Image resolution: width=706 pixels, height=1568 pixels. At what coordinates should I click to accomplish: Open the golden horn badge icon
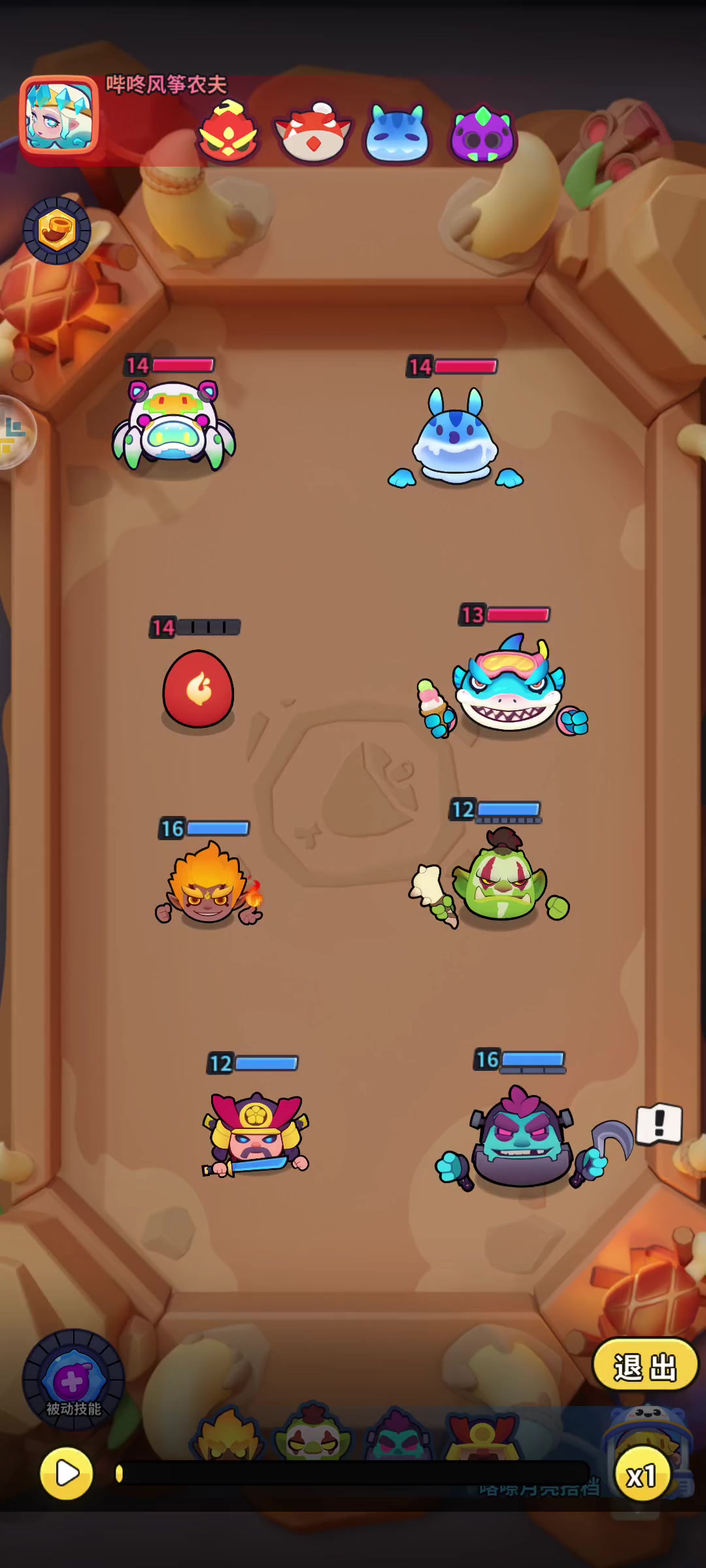click(x=57, y=231)
